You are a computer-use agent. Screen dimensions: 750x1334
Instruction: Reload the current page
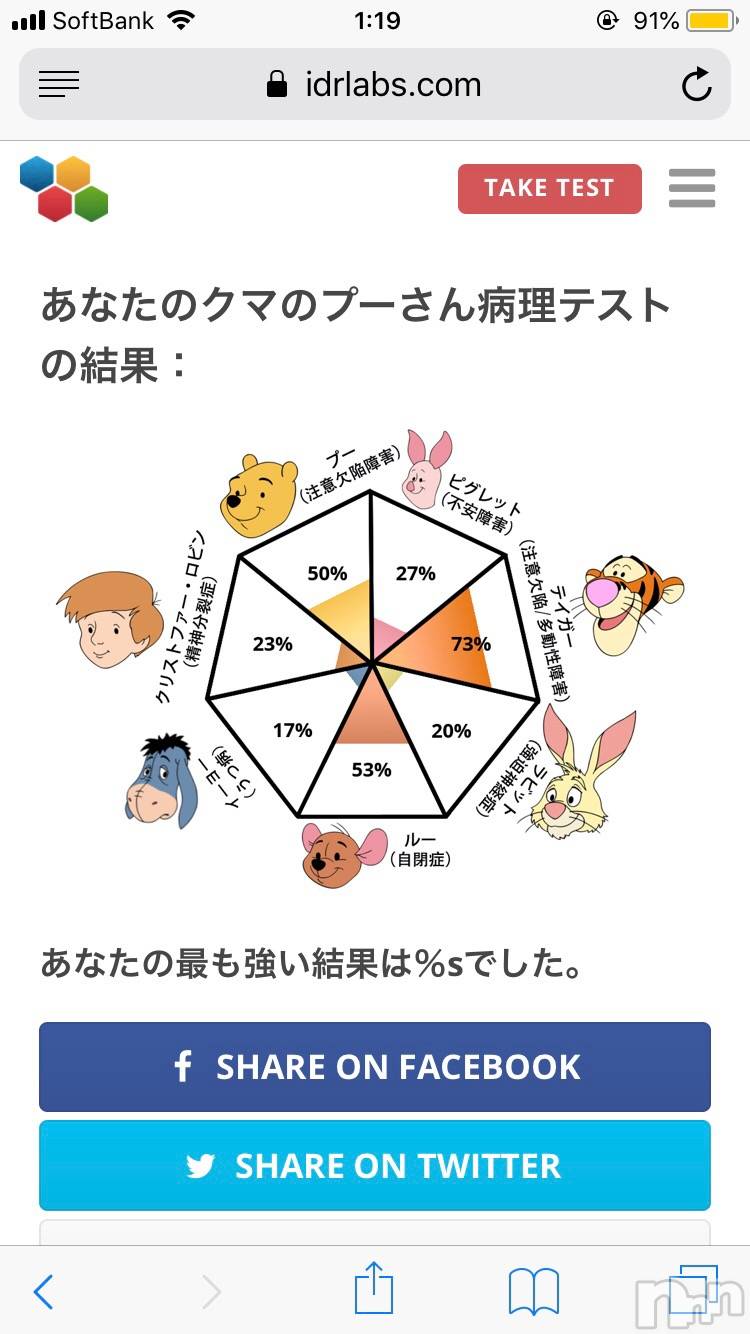pos(696,85)
